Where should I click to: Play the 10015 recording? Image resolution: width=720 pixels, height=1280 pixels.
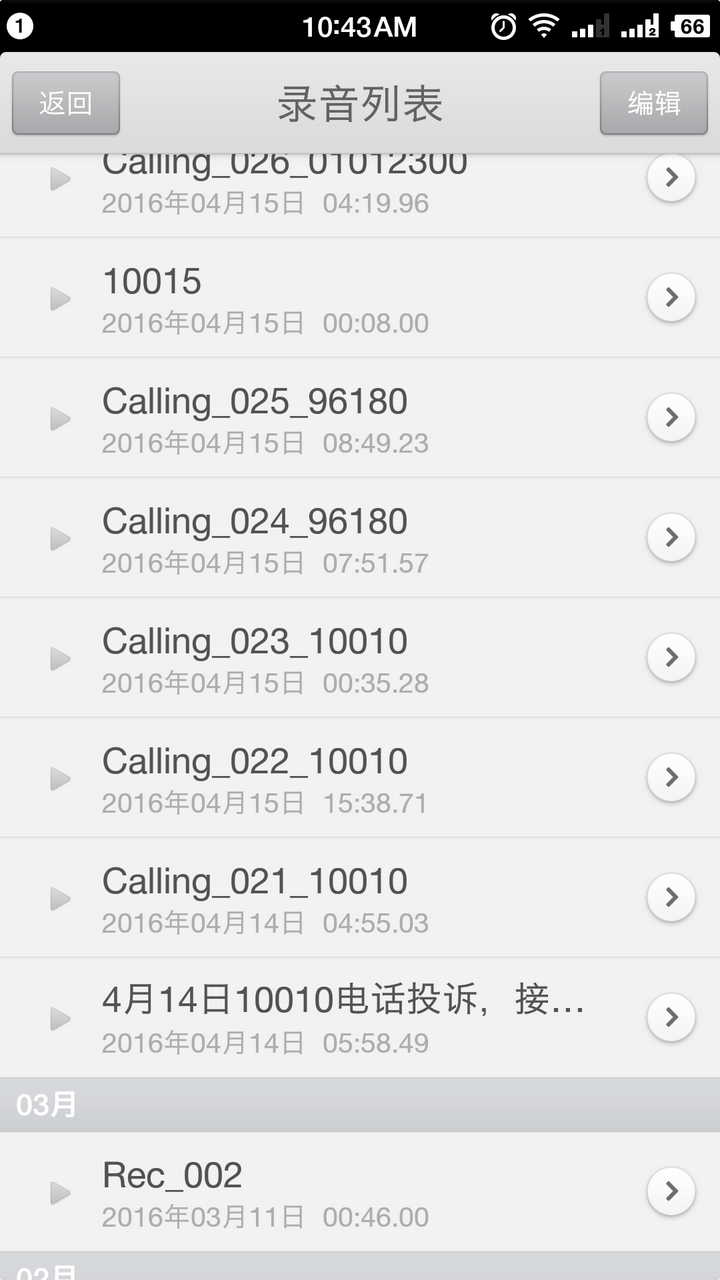(60, 298)
